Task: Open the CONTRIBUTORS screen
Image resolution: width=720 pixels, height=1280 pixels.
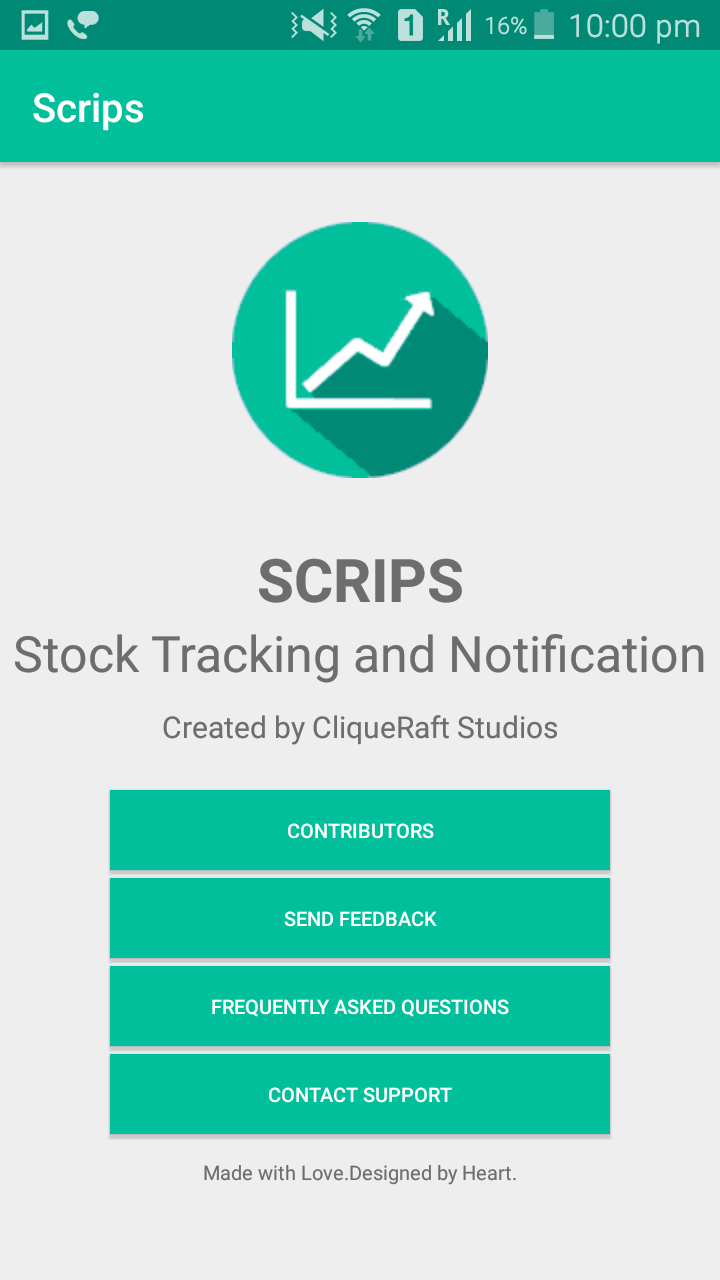Action: [360, 829]
